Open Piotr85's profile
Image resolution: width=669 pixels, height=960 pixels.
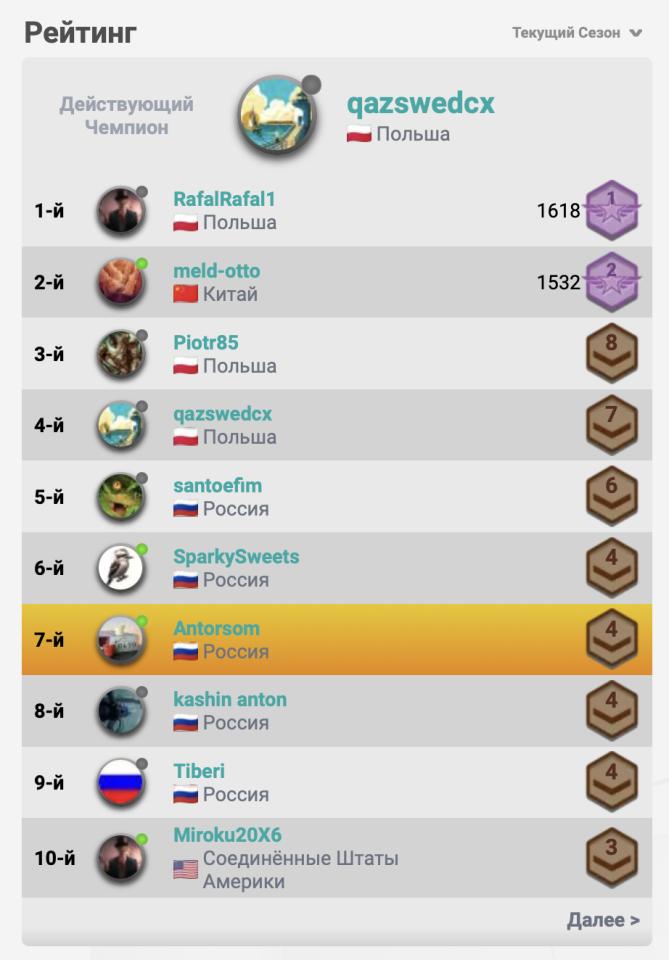[206, 342]
